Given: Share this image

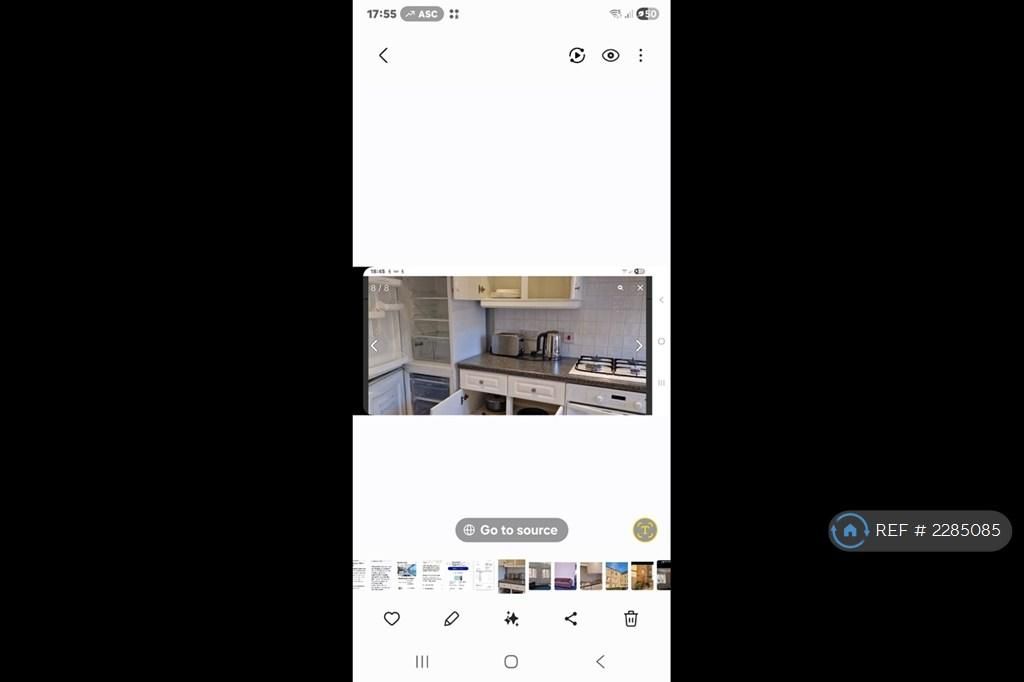Looking at the screenshot, I should coord(571,619).
